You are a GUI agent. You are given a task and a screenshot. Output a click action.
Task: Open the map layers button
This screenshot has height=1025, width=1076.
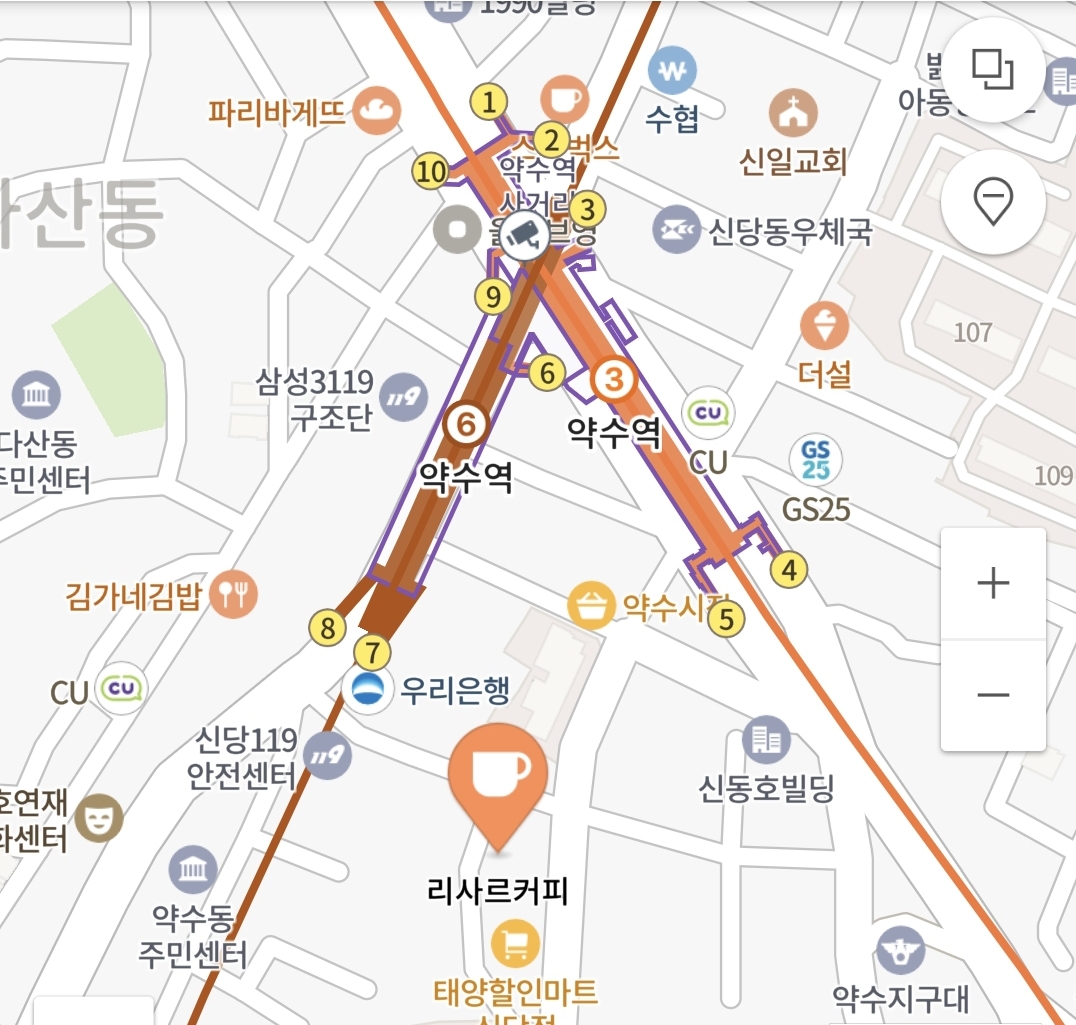993,70
